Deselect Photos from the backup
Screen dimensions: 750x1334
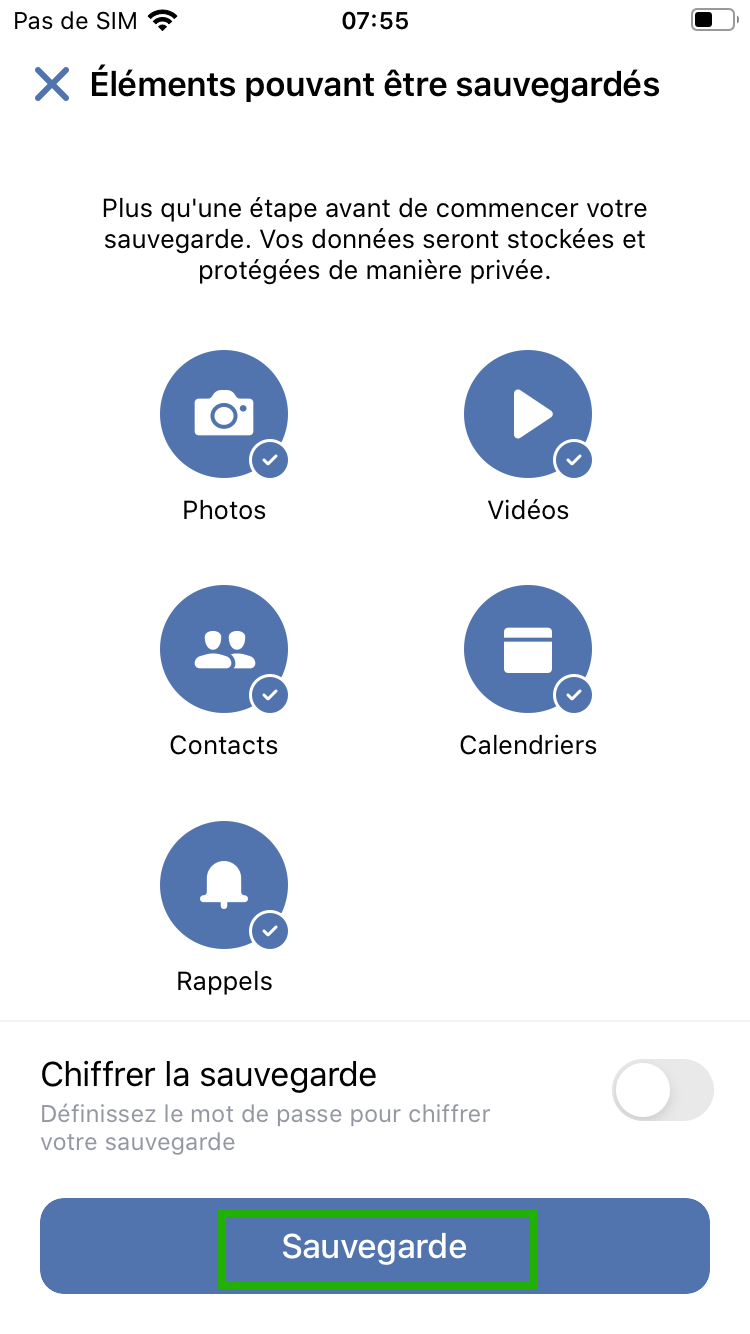tap(224, 414)
